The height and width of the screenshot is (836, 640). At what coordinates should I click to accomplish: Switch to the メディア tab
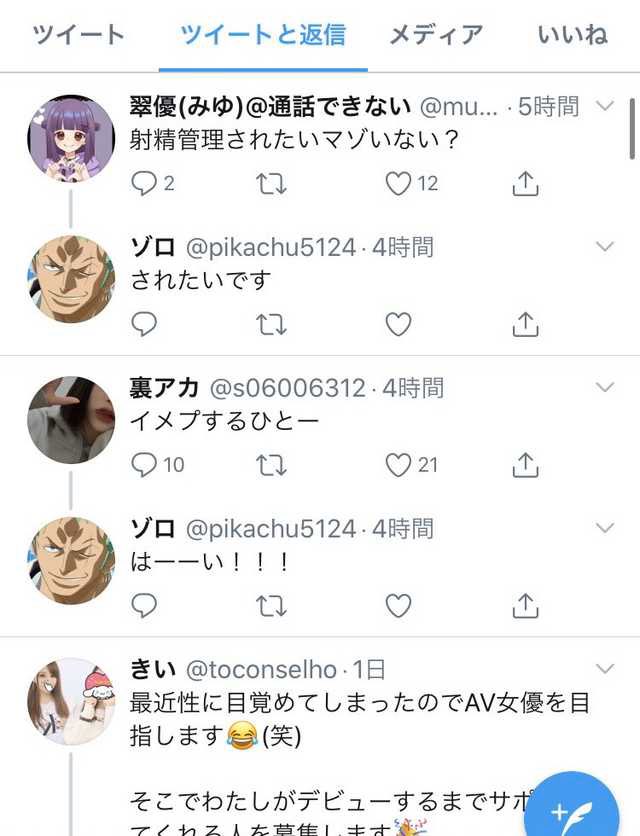pos(436,35)
